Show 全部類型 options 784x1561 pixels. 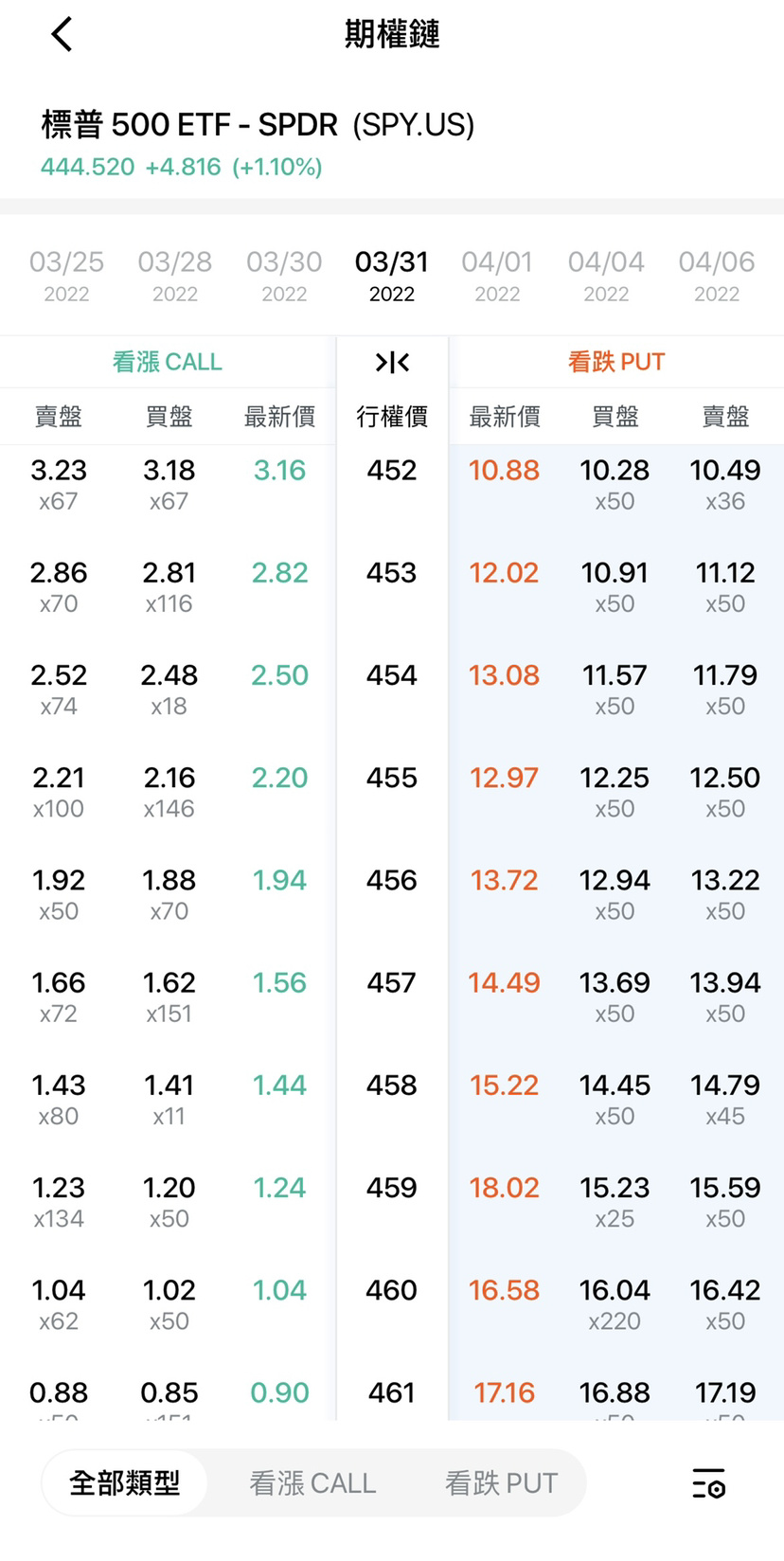pyautogui.click(x=125, y=1482)
